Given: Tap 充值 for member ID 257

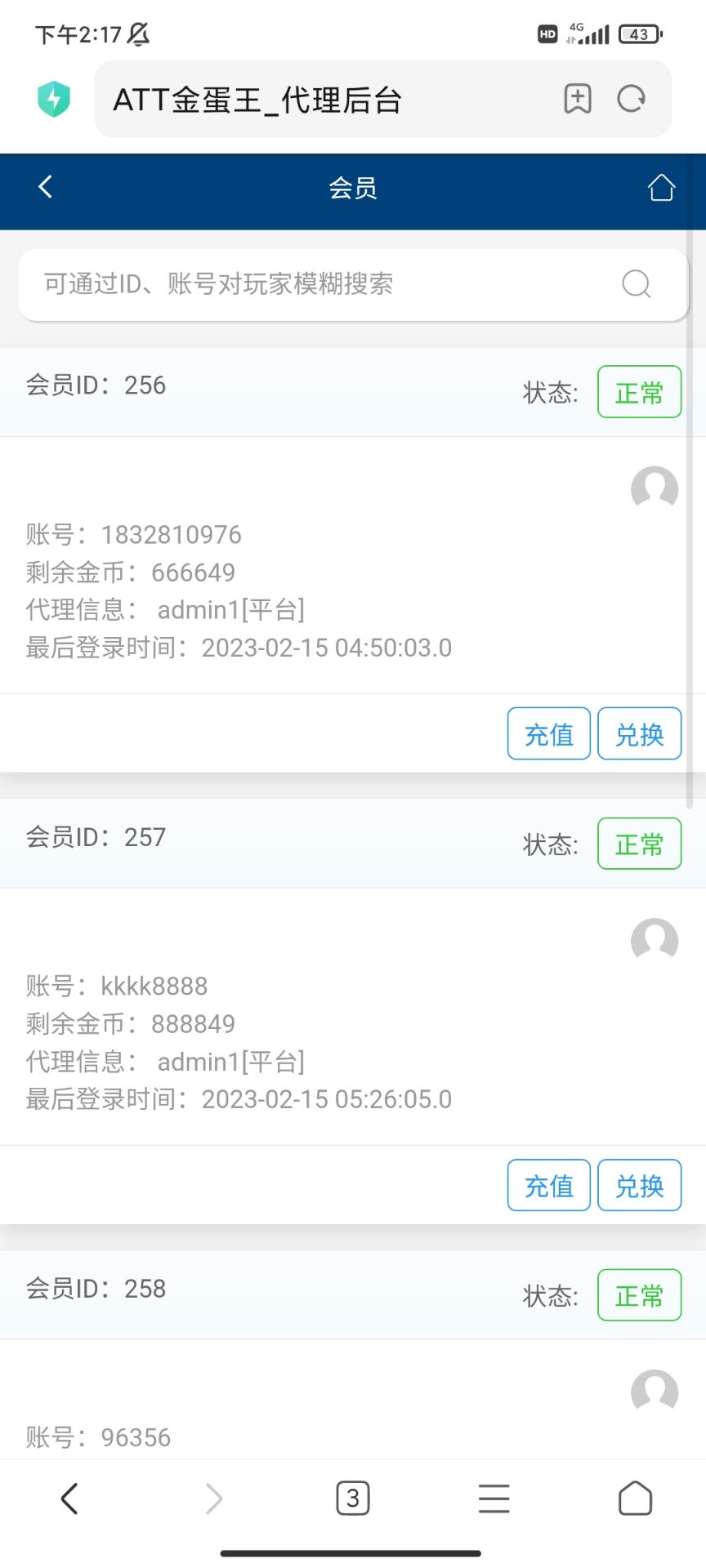Looking at the screenshot, I should click(548, 1185).
